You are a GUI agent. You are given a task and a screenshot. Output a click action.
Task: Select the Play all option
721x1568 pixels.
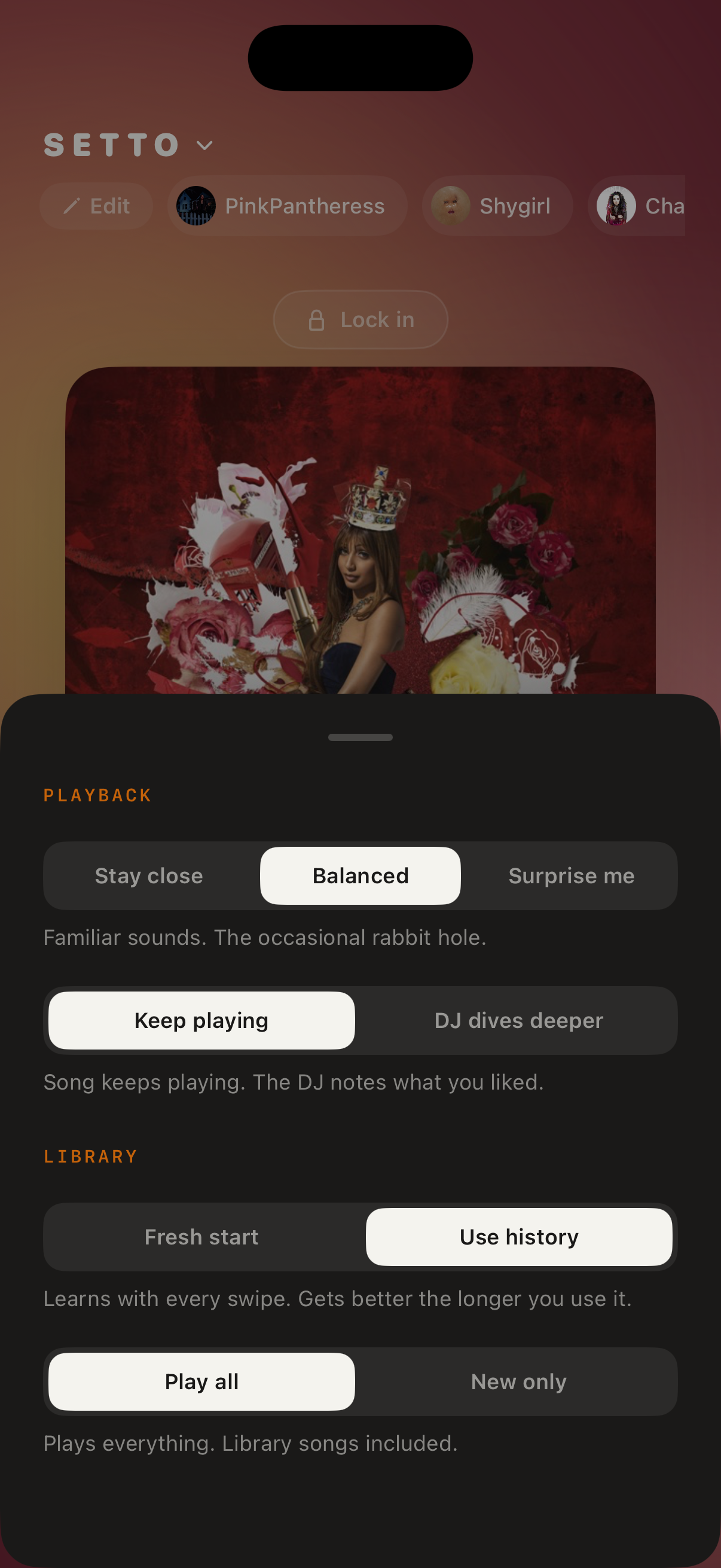(x=201, y=1382)
